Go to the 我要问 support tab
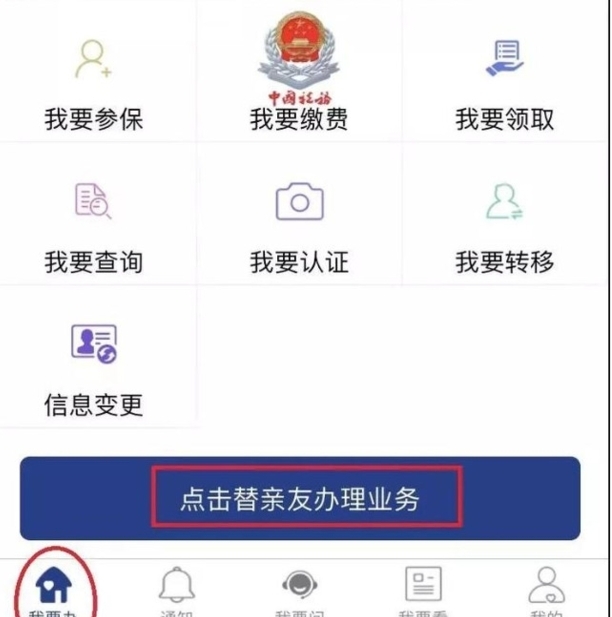Image resolution: width=612 pixels, height=617 pixels. pos(300,590)
